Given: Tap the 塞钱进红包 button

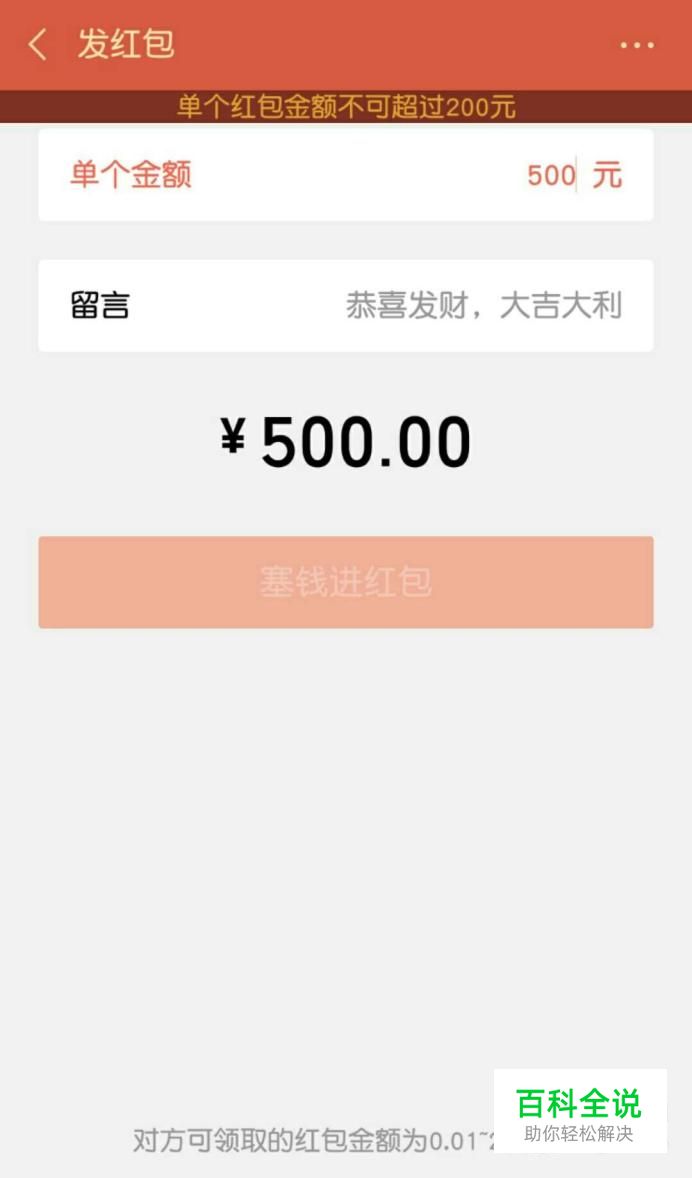Looking at the screenshot, I should 346,582.
